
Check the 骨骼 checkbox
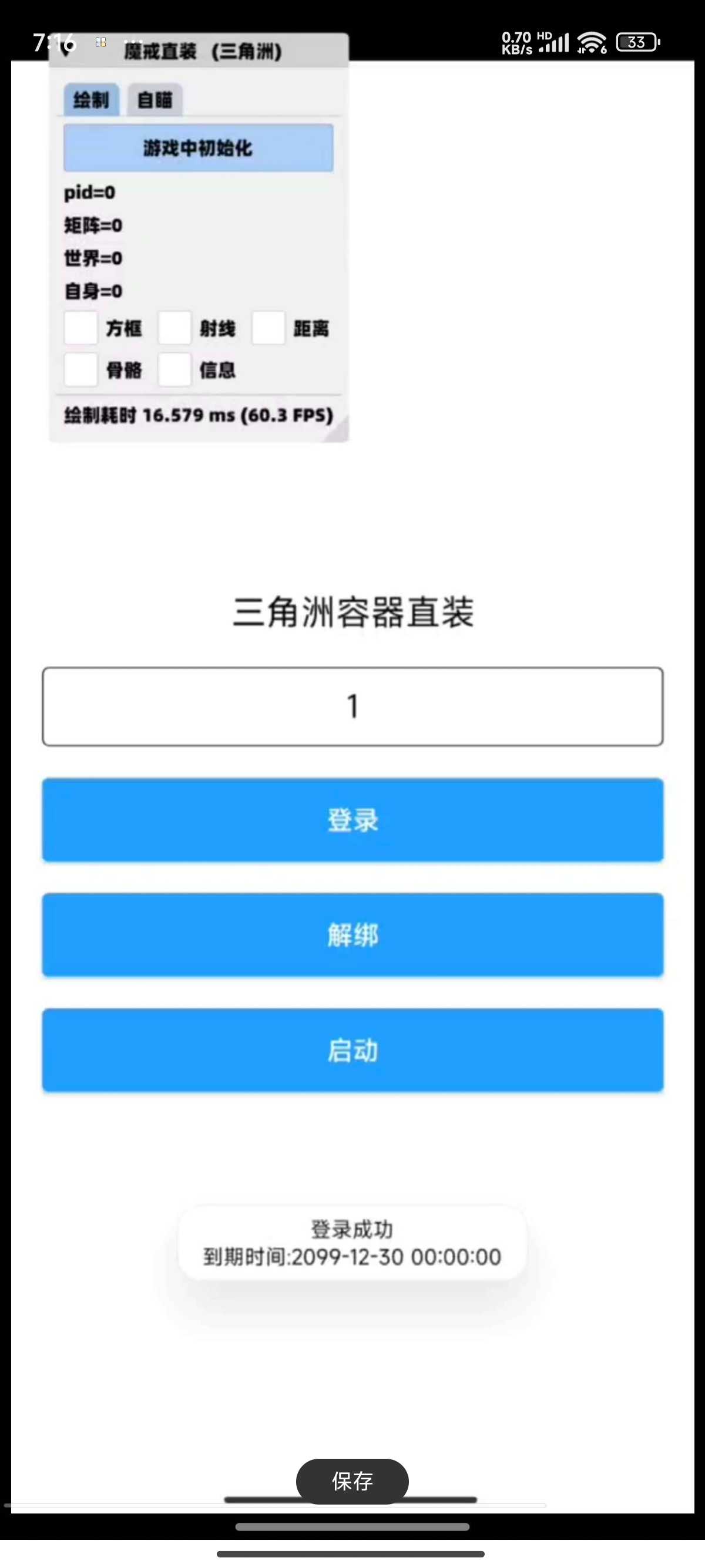click(x=81, y=369)
